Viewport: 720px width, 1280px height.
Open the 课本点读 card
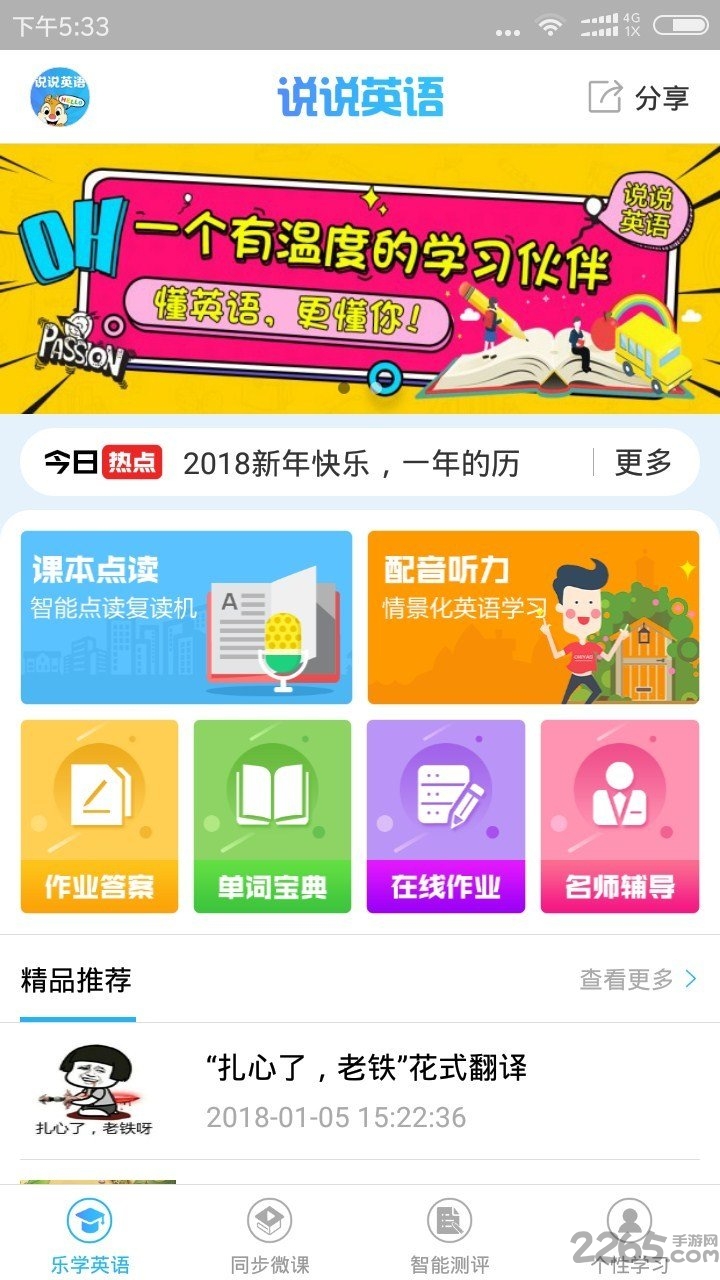[x=186, y=617]
